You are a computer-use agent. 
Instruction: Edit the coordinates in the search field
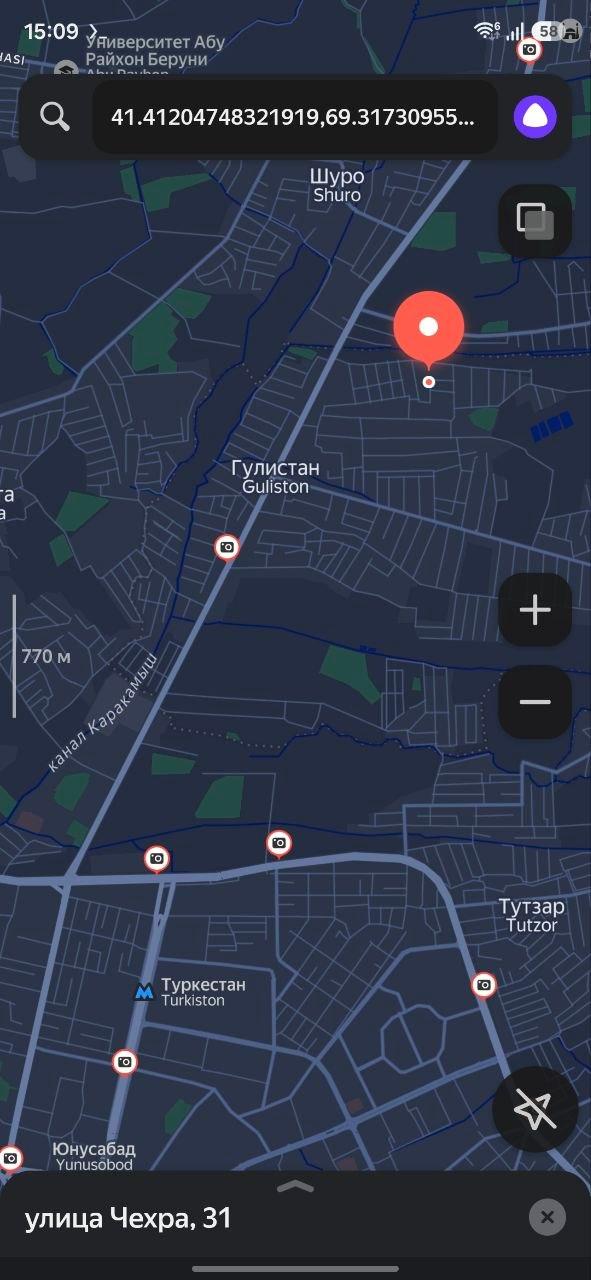point(295,117)
